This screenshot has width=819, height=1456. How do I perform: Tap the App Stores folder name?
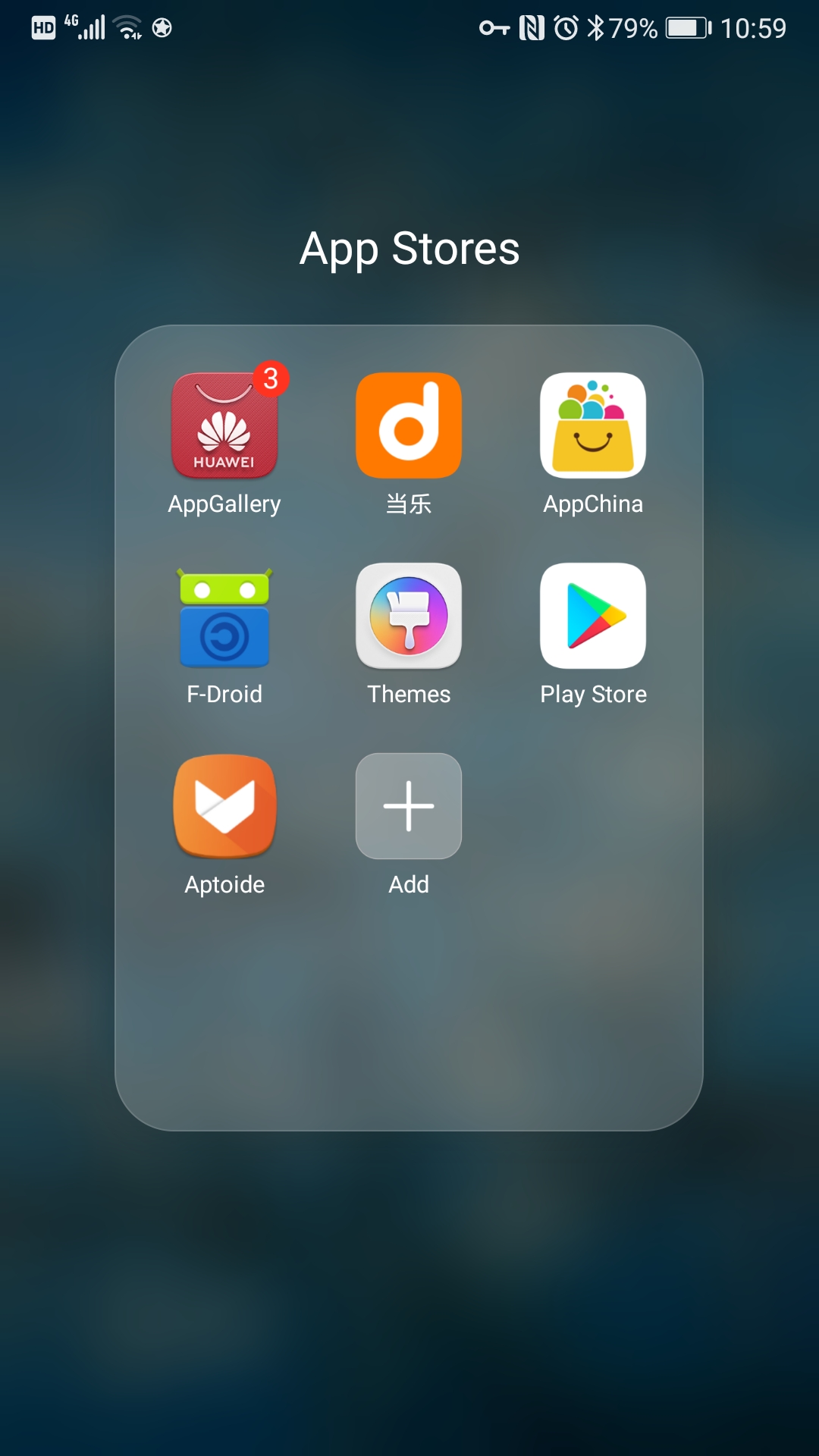[409, 249]
